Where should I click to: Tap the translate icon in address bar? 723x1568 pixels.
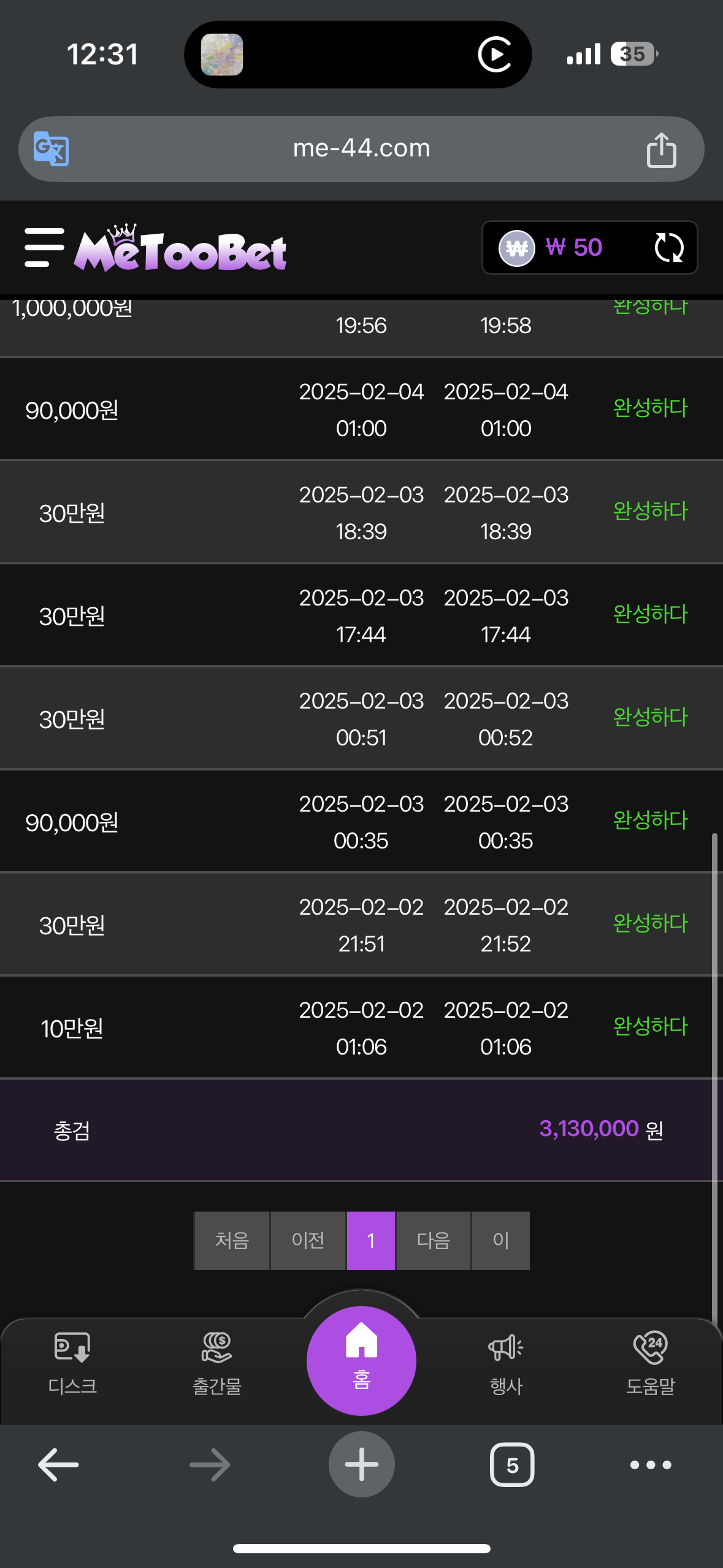click(51, 148)
